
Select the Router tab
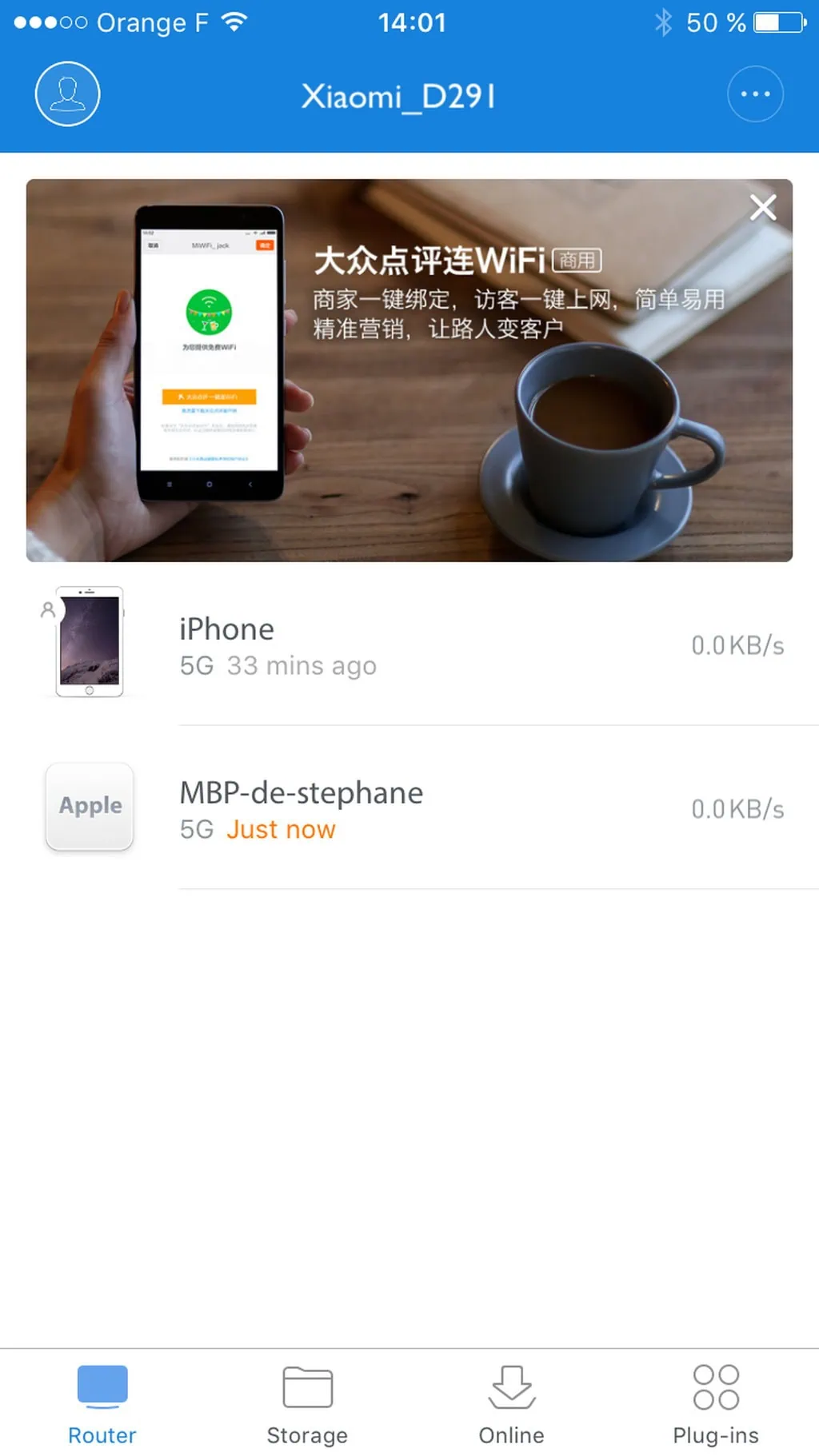[102, 1404]
